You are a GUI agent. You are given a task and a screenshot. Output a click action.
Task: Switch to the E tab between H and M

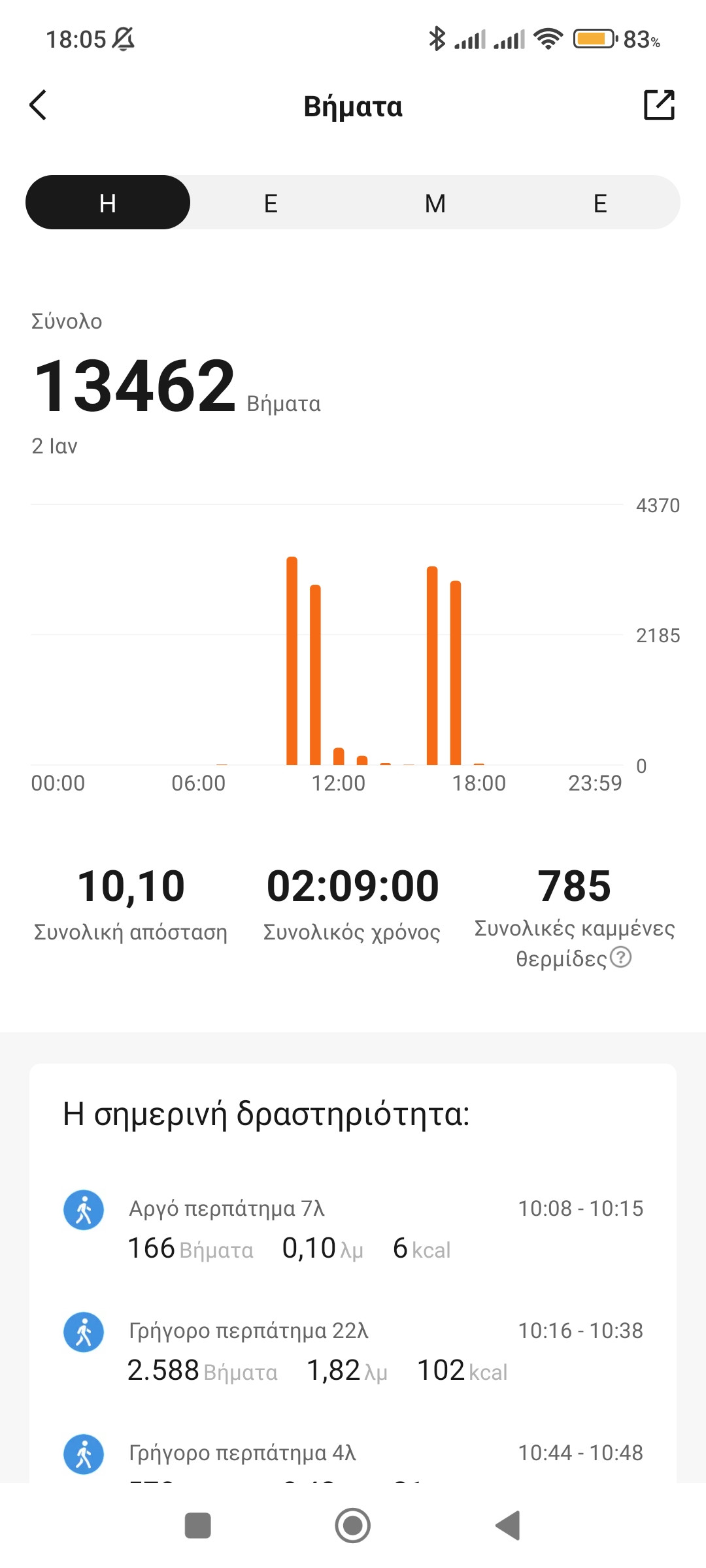click(x=271, y=203)
